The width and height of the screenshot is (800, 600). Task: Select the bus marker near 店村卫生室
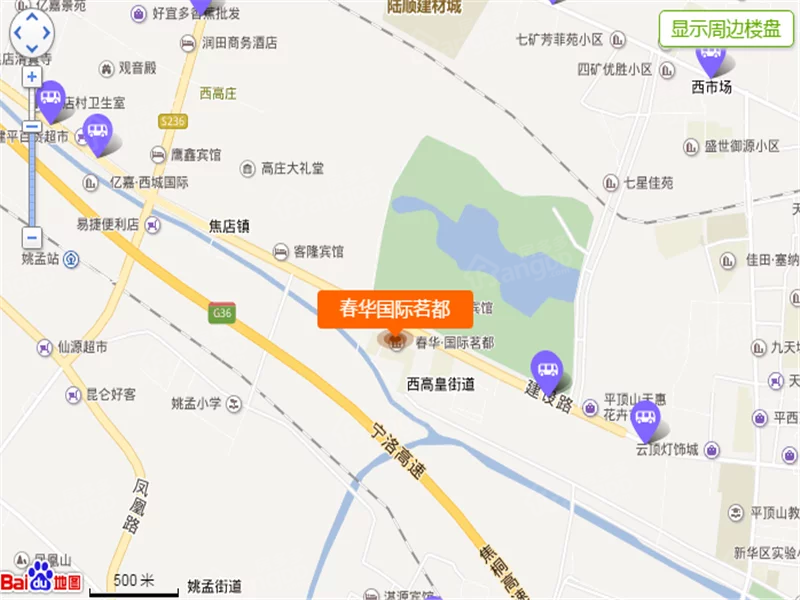[x=50, y=98]
